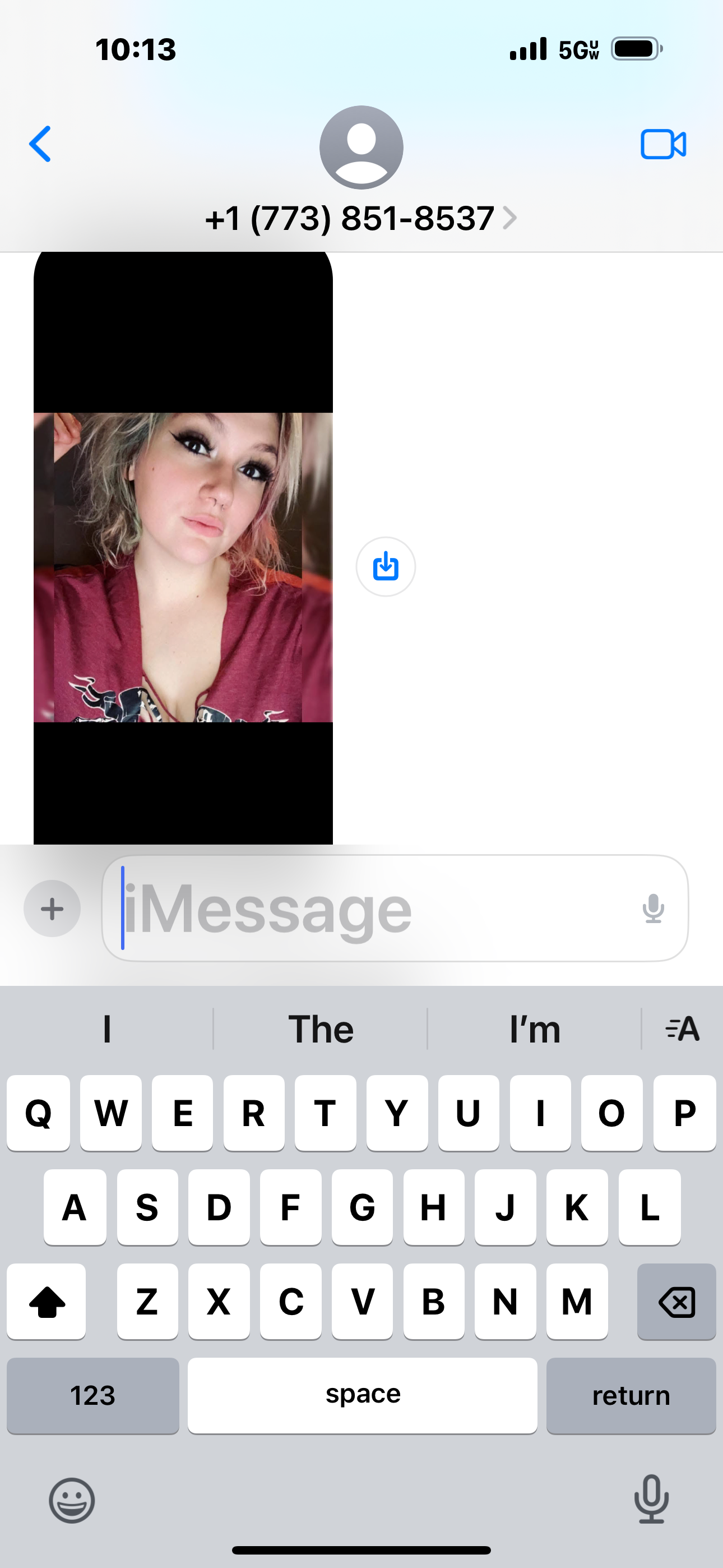Insert the suggested word "The"

[x=321, y=1029]
